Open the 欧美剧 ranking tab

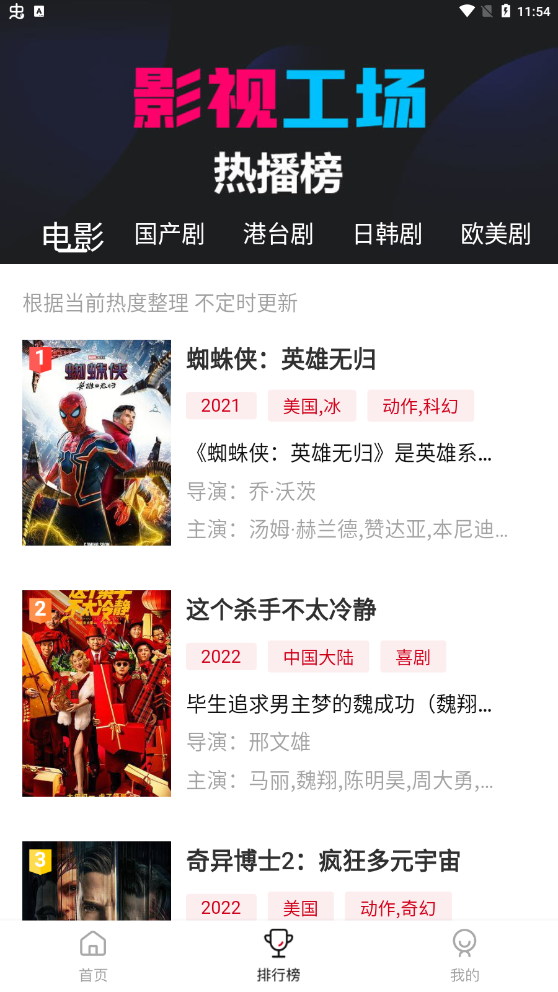click(496, 234)
